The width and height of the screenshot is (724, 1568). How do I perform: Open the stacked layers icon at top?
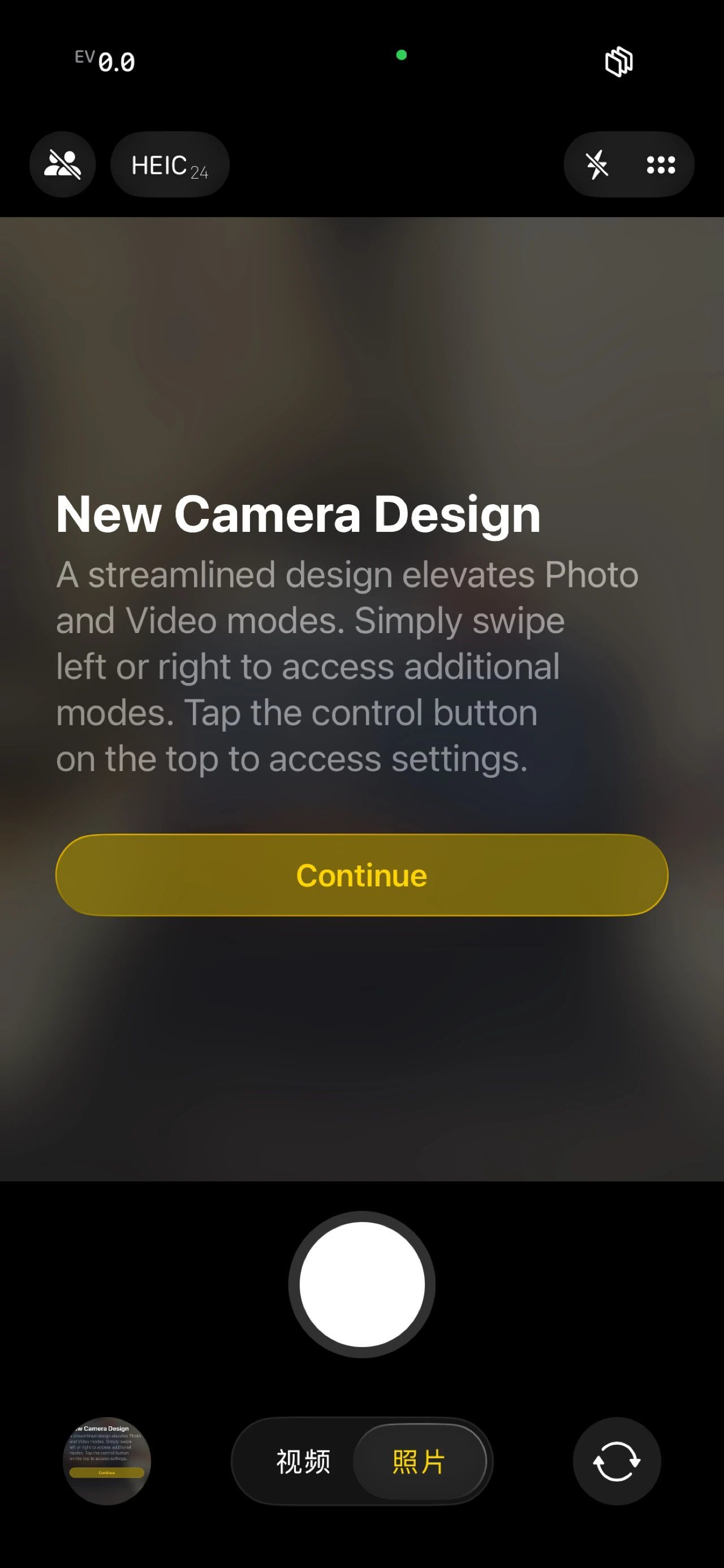point(619,62)
